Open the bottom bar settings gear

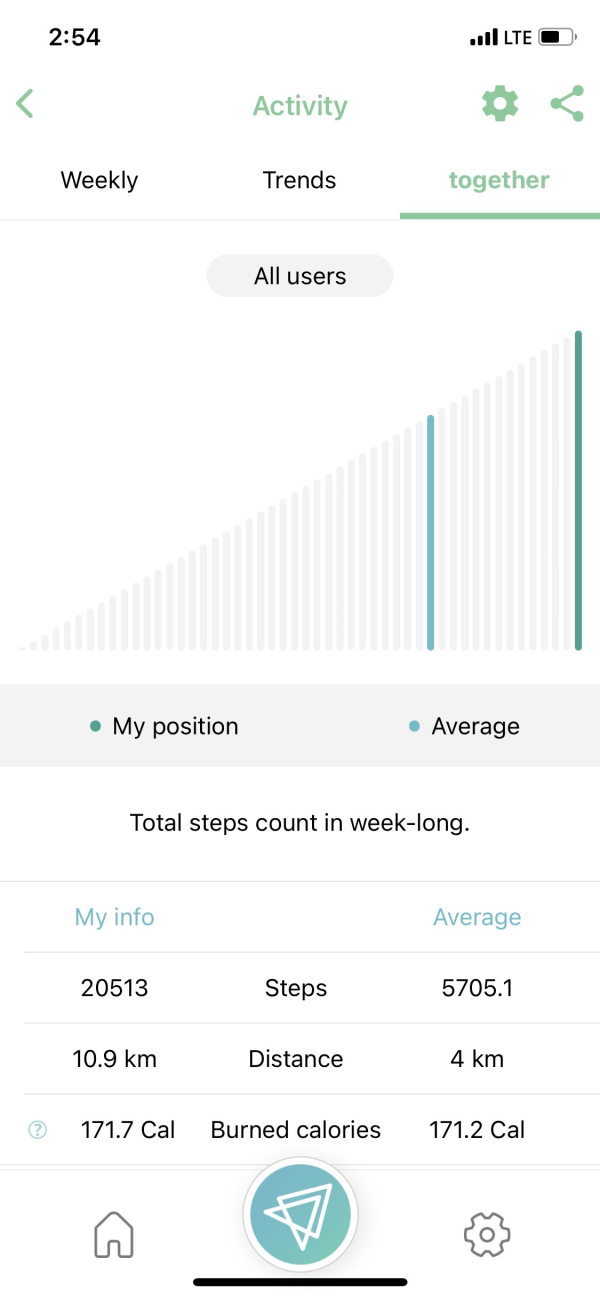[487, 1234]
